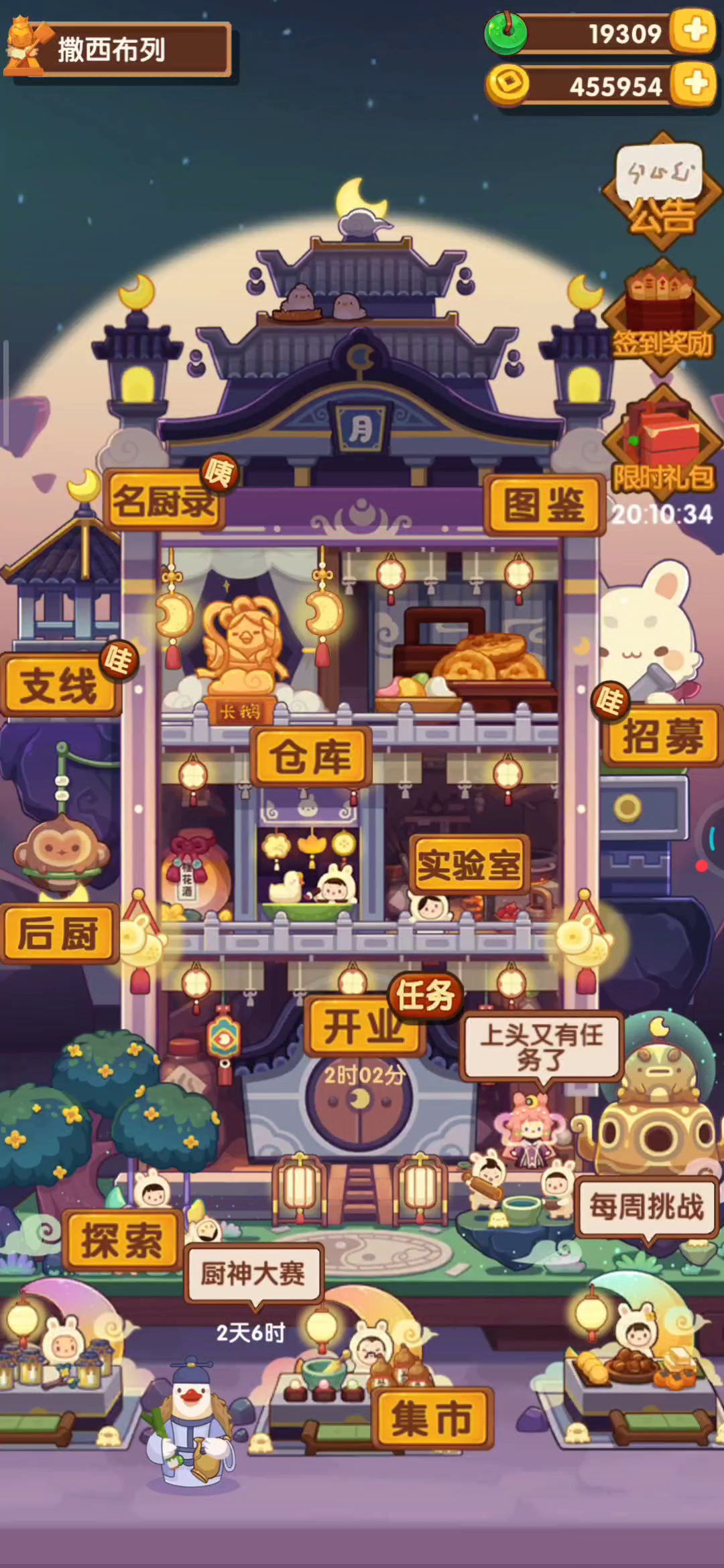Open 厨神大赛 chef contest
The image size is (724, 1568).
tap(253, 1272)
